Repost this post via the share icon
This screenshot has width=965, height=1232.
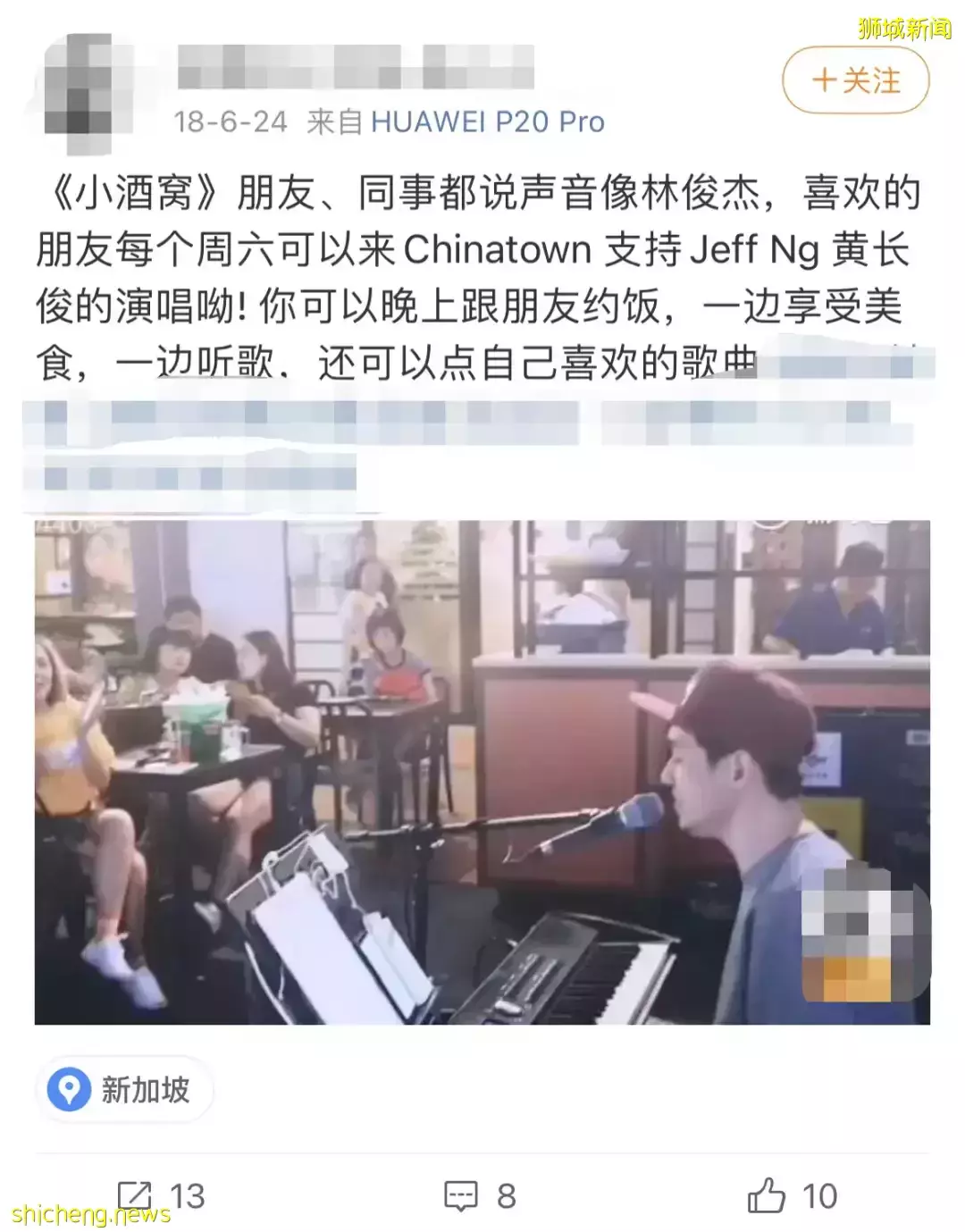coord(136,1195)
